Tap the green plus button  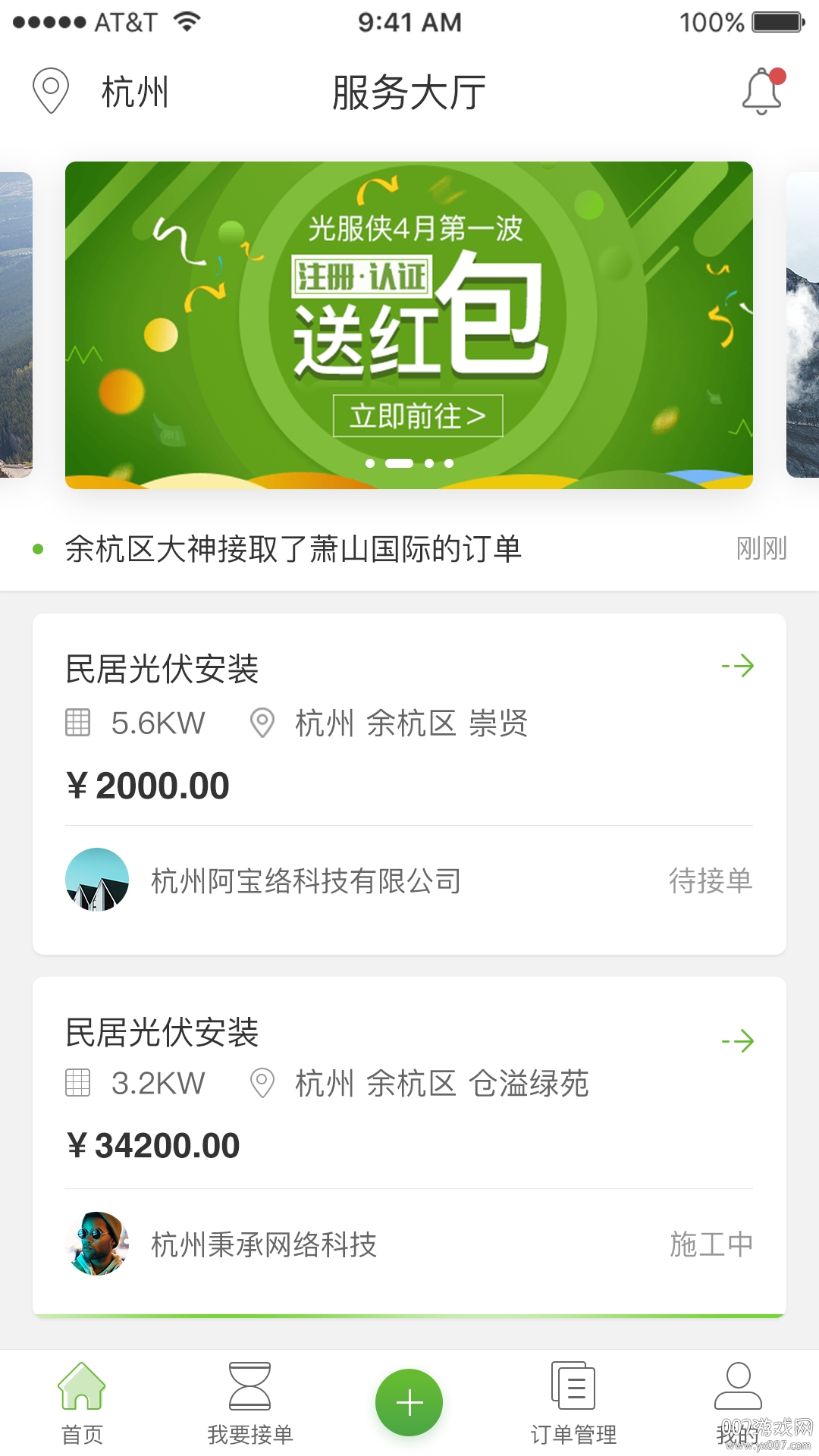[409, 1402]
